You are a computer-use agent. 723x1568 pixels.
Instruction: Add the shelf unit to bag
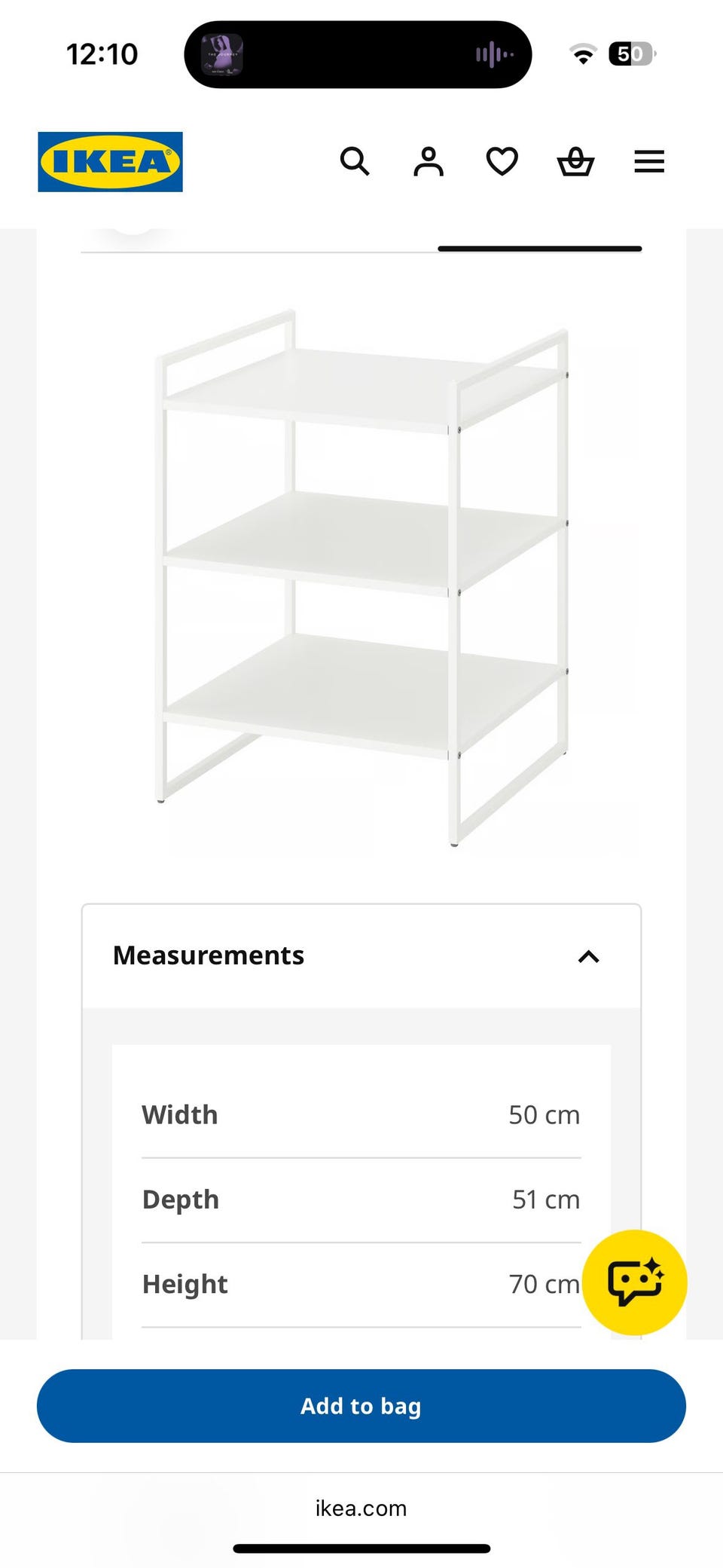click(361, 1406)
